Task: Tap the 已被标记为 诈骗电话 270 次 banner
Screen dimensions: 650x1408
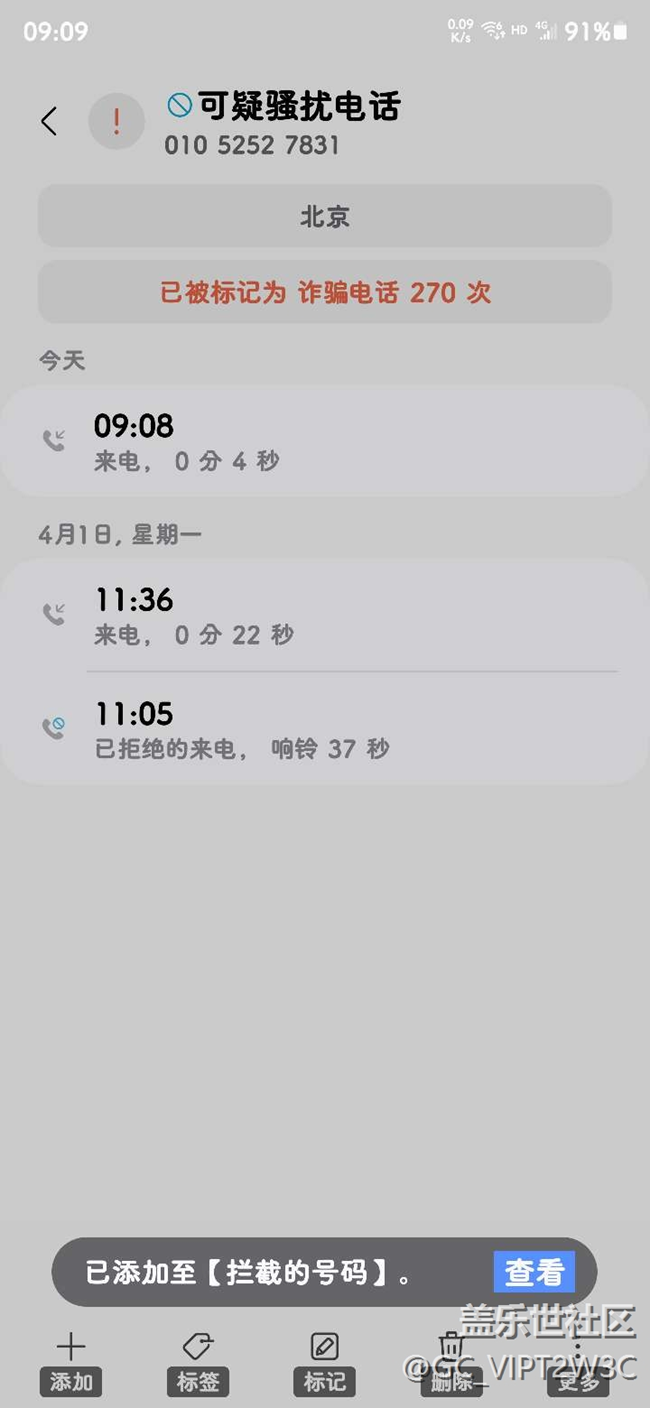Action: tap(324, 292)
